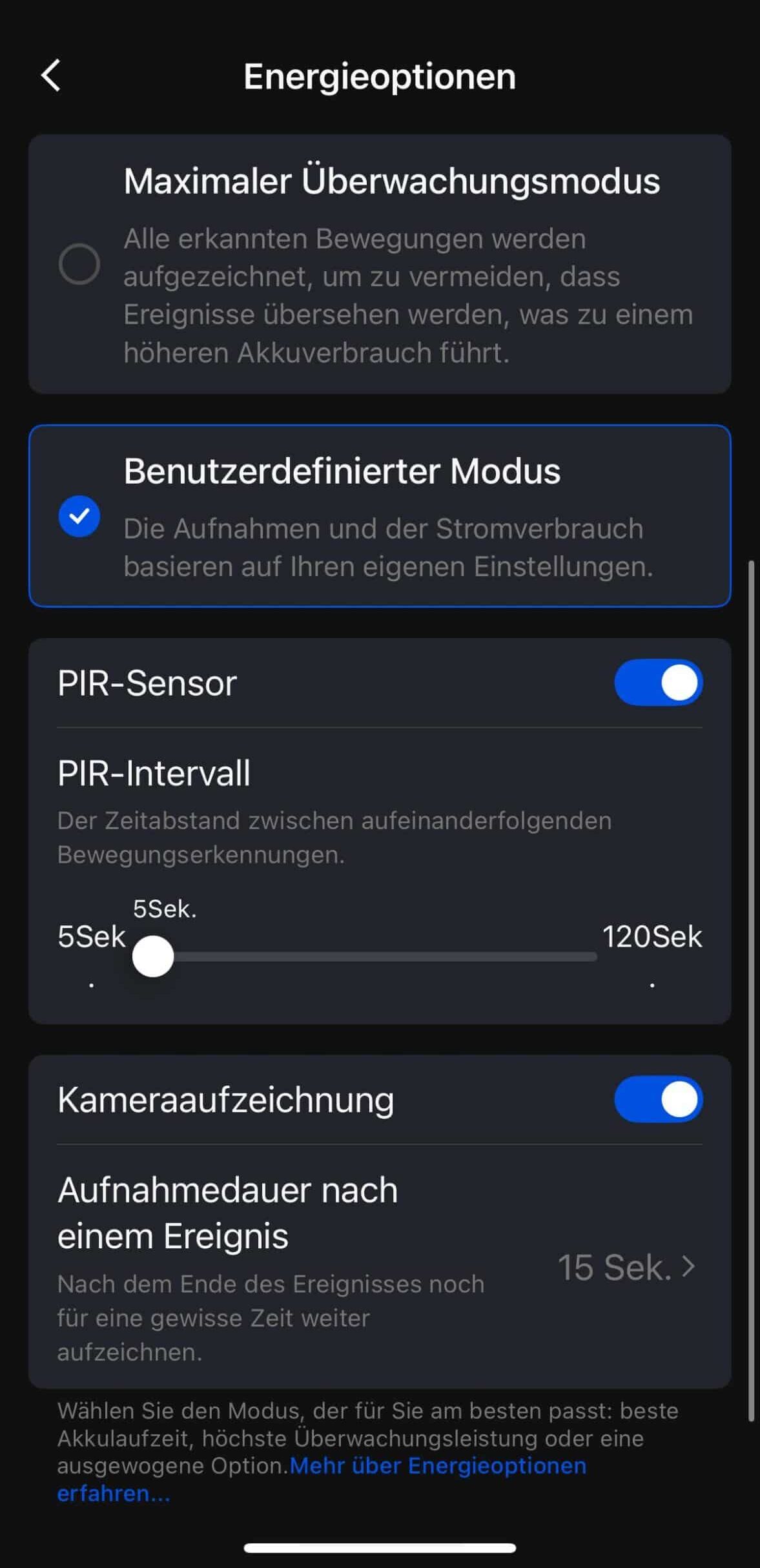Open Mehr über Energieoptionen erfahren link
The height and width of the screenshot is (1568, 760).
point(322,1480)
